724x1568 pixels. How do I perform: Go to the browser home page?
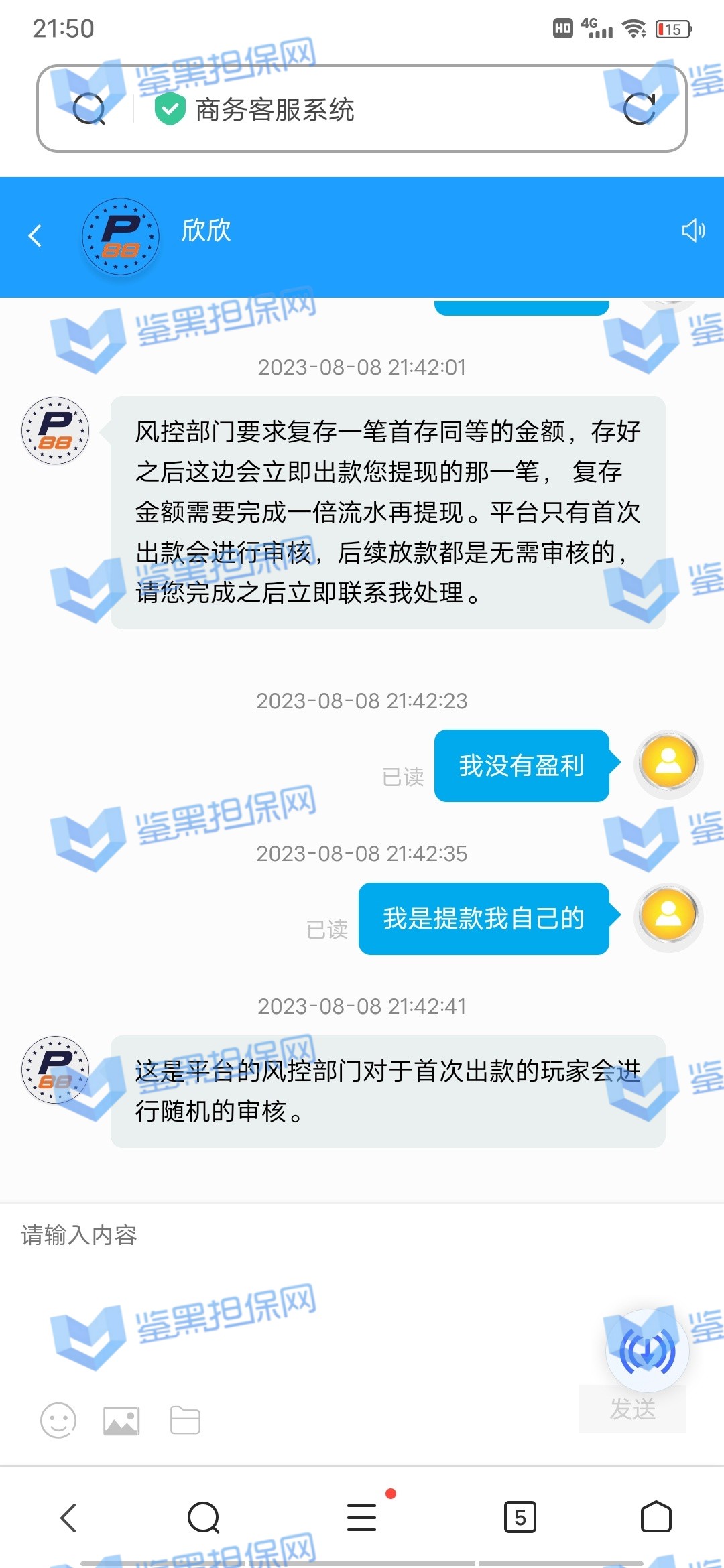tap(656, 1518)
